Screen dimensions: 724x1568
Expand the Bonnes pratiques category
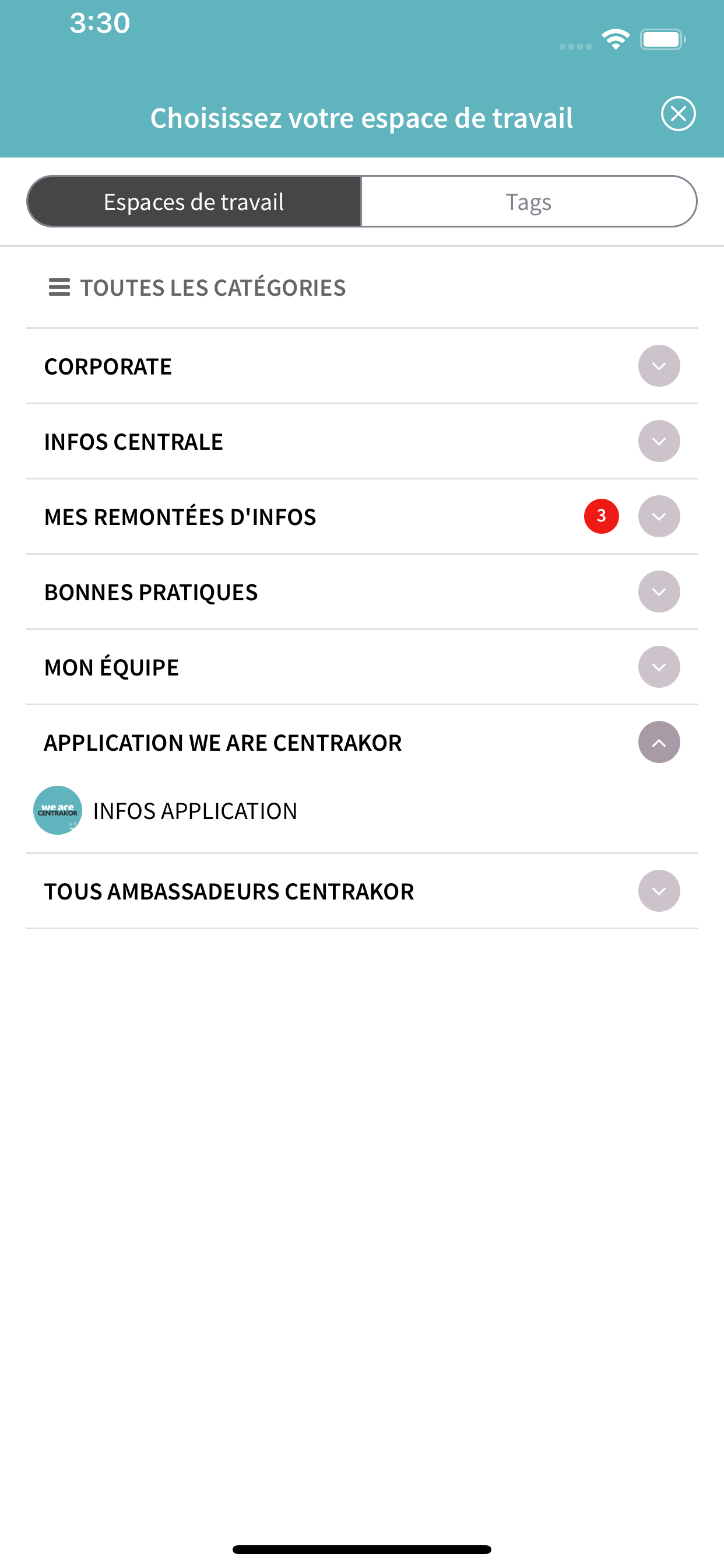659,591
